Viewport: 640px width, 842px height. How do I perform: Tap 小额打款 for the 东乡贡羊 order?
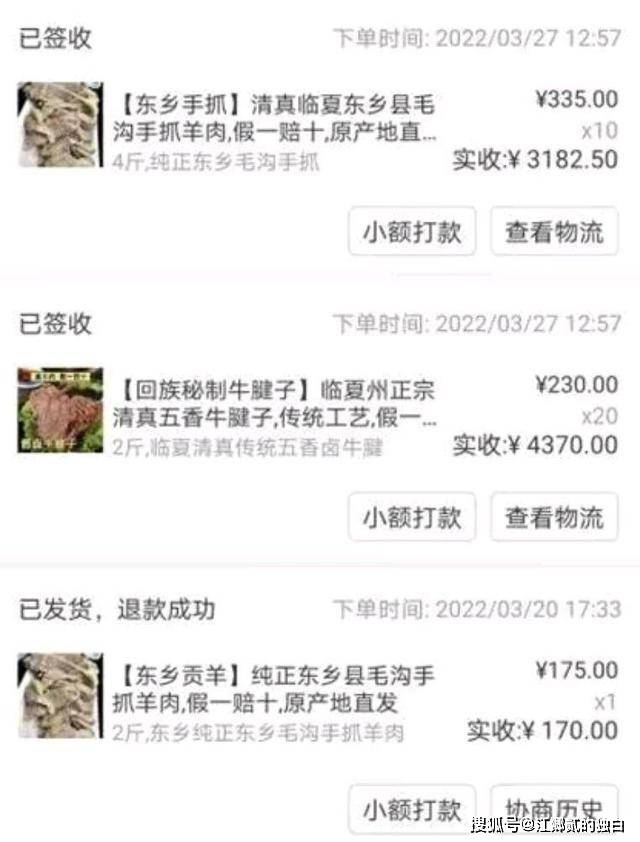coord(412,808)
